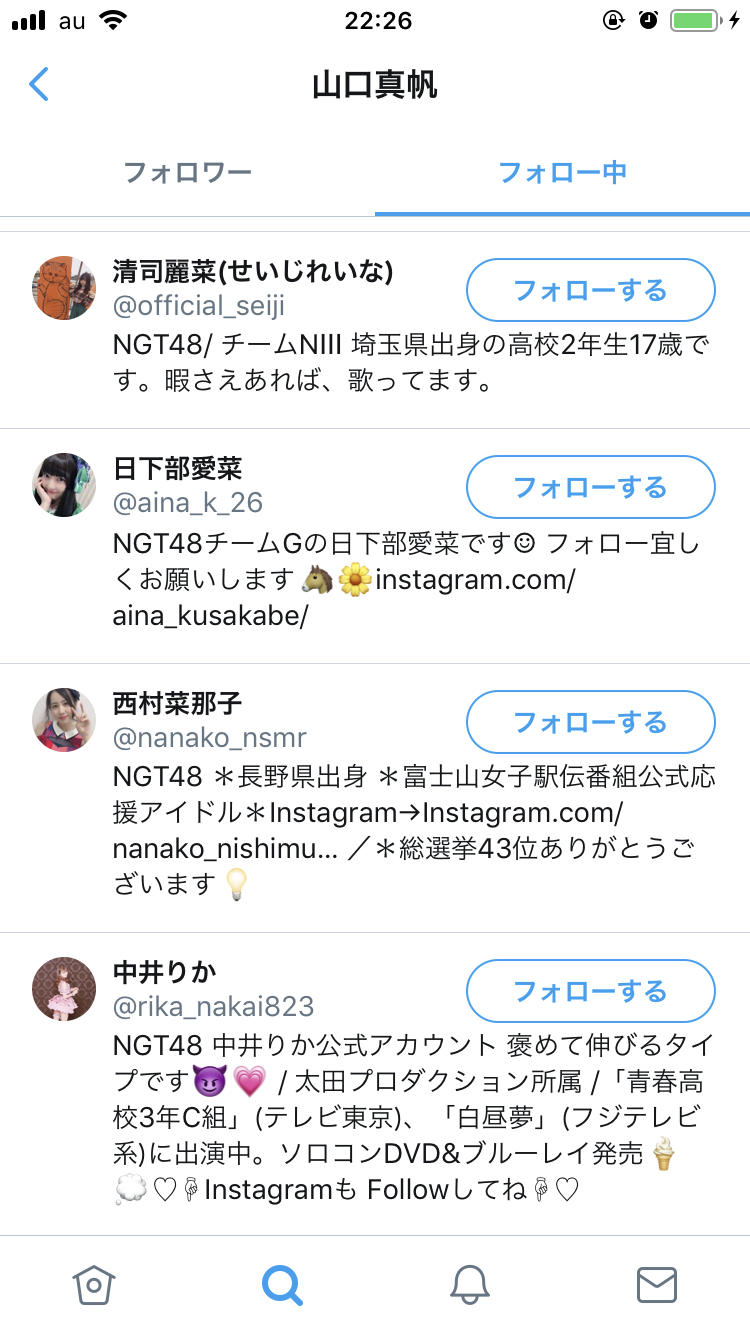The width and height of the screenshot is (750, 1334).
Task: Follow 日下部愛菜 with フォローする button
Action: 590,488
